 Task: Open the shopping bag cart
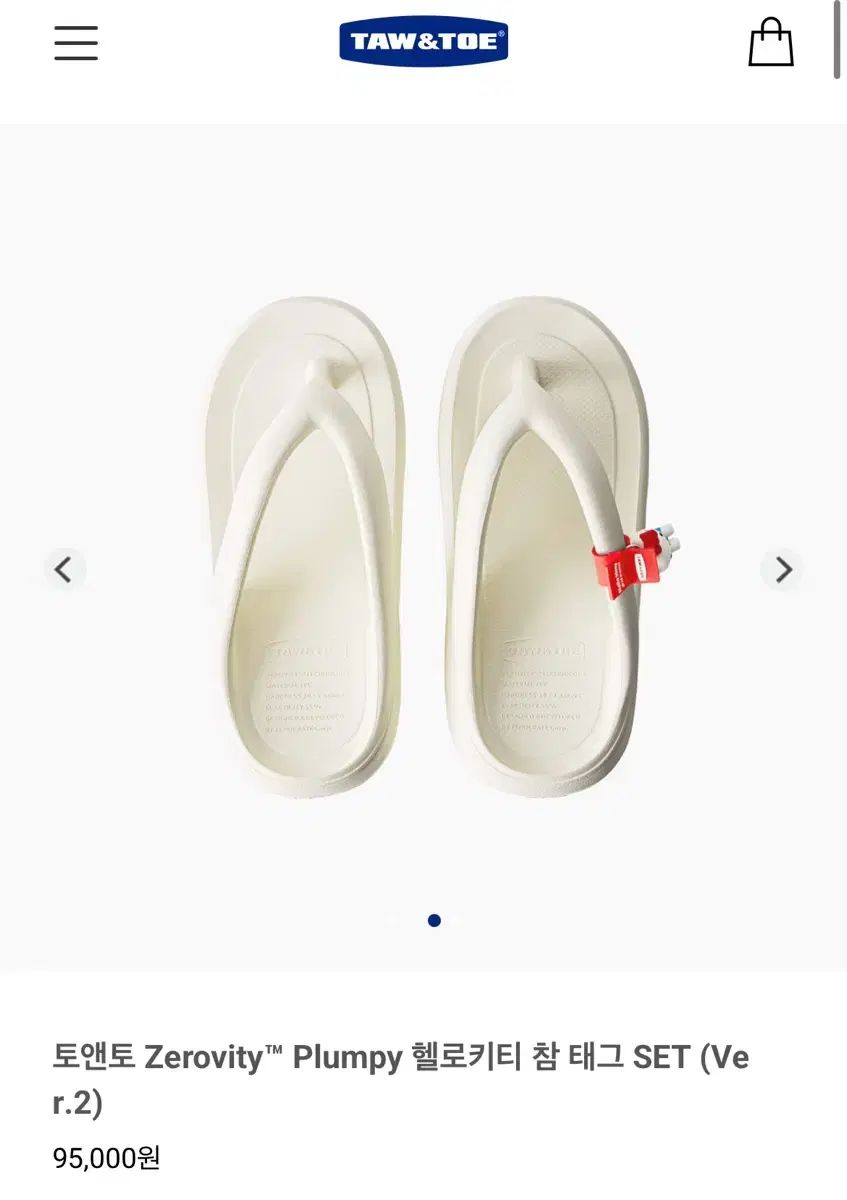pos(770,43)
